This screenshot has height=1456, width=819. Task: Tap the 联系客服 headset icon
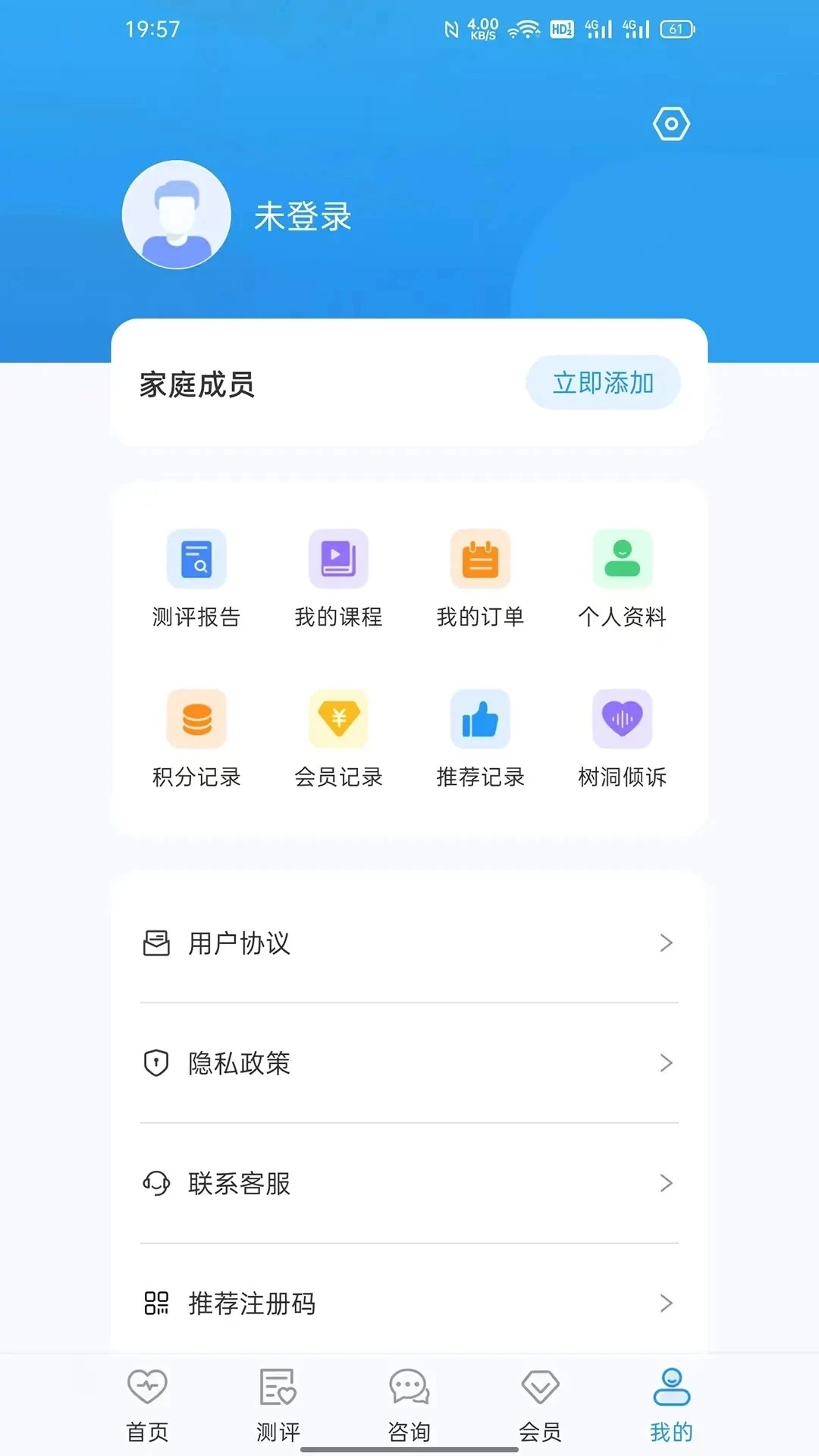coord(156,1184)
